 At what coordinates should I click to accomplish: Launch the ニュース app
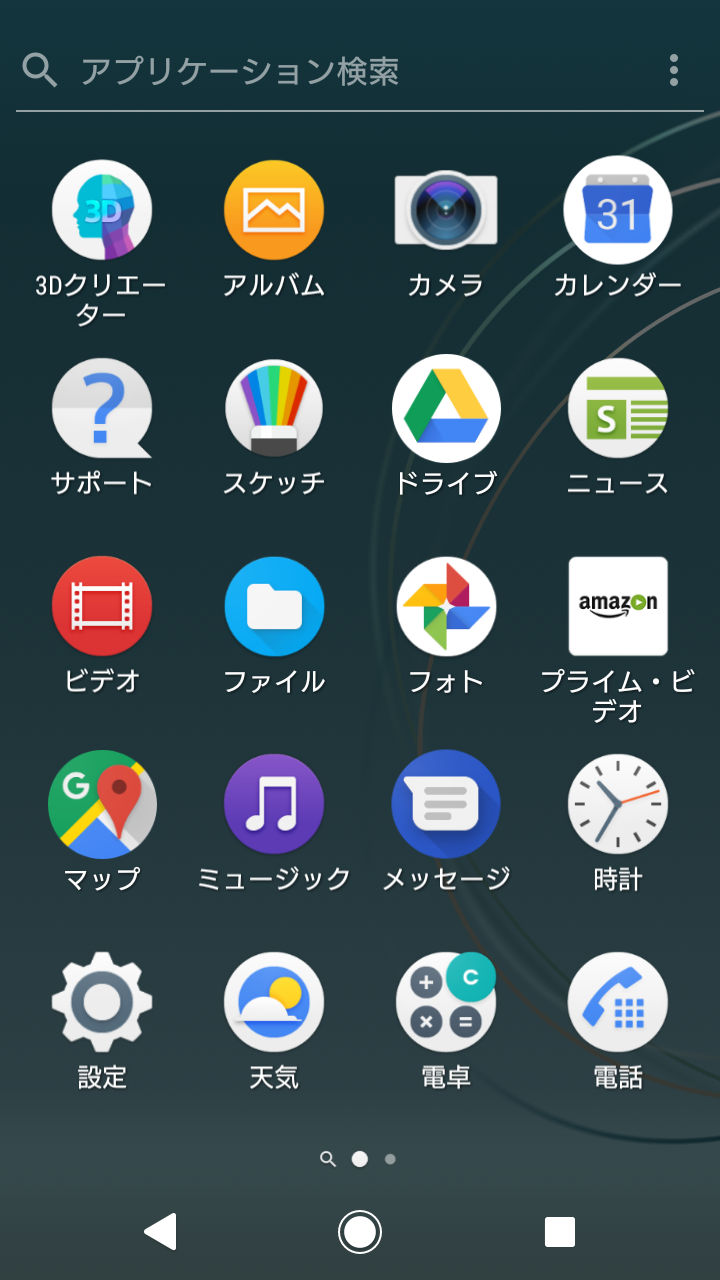tap(618, 408)
